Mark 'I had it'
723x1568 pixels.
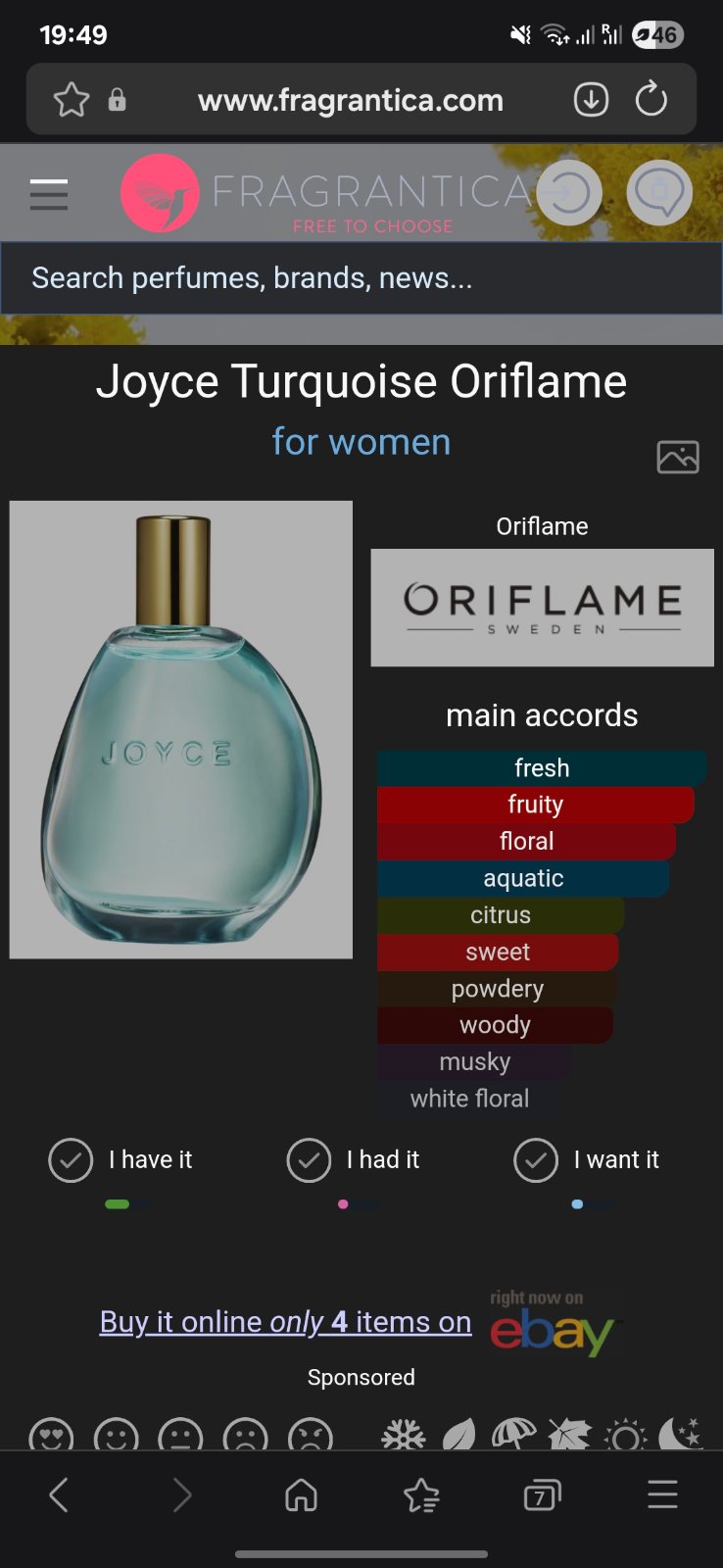(x=309, y=1160)
